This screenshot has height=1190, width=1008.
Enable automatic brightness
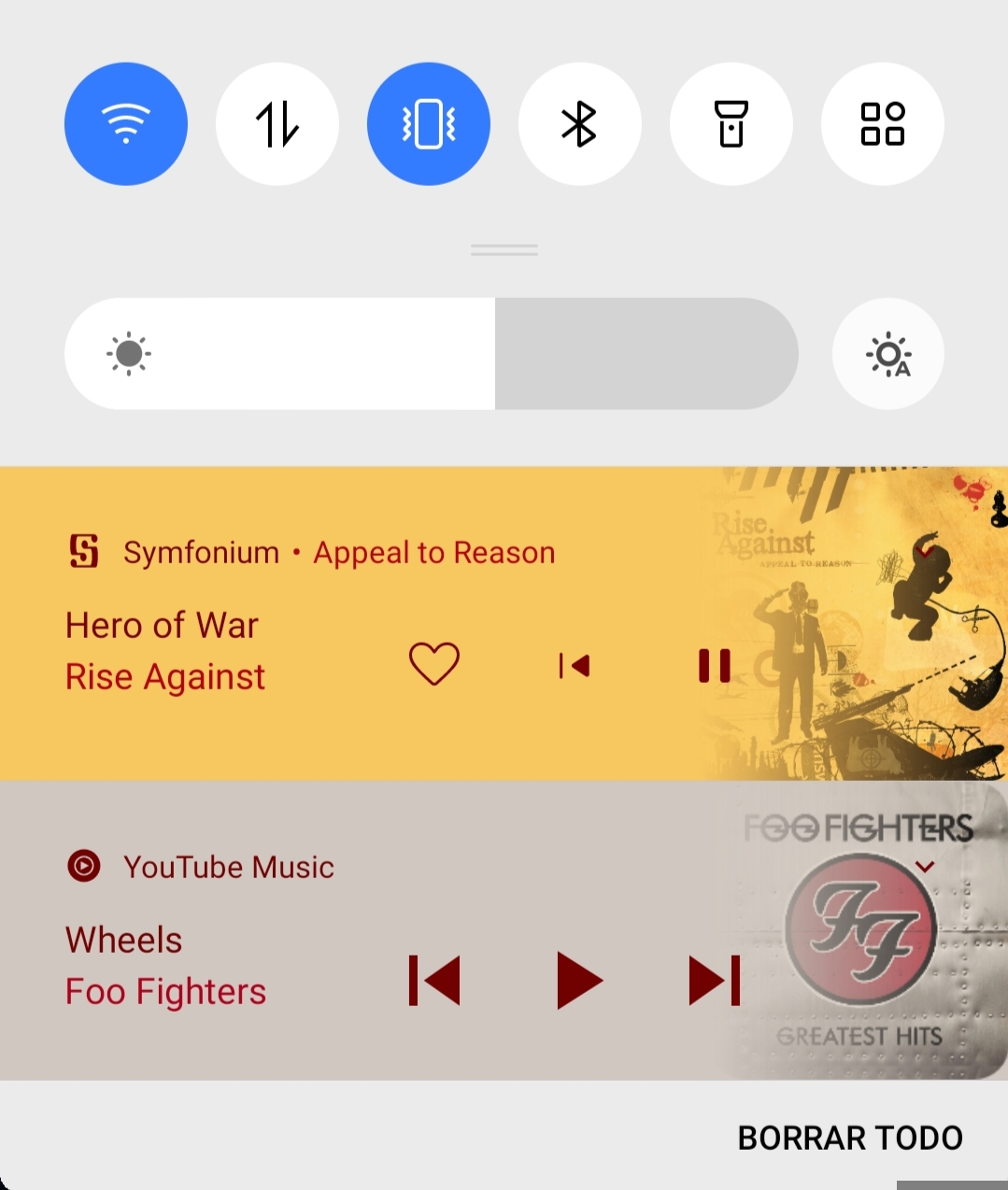[x=888, y=354]
